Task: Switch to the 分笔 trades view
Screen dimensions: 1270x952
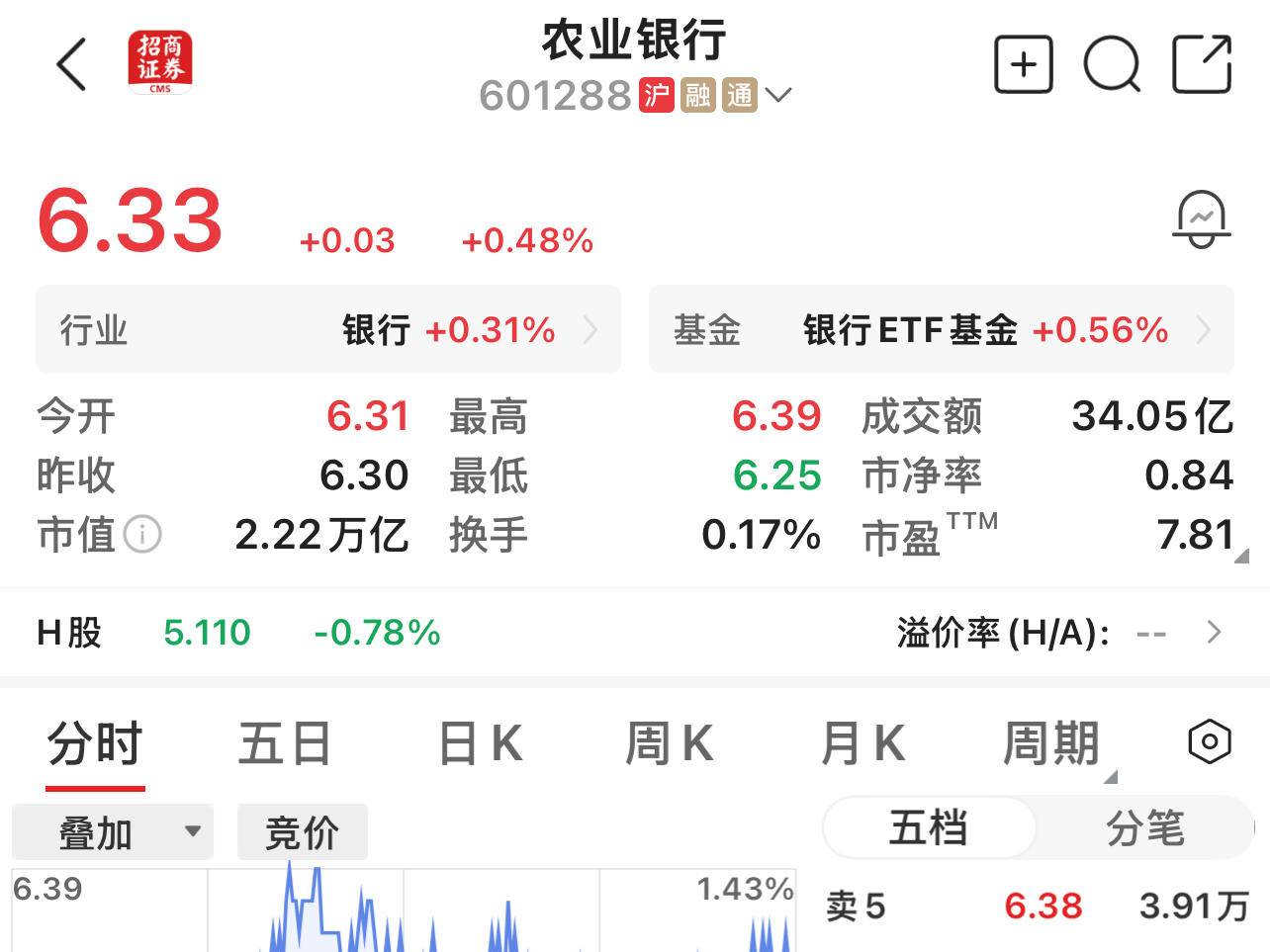Action: point(1144,828)
